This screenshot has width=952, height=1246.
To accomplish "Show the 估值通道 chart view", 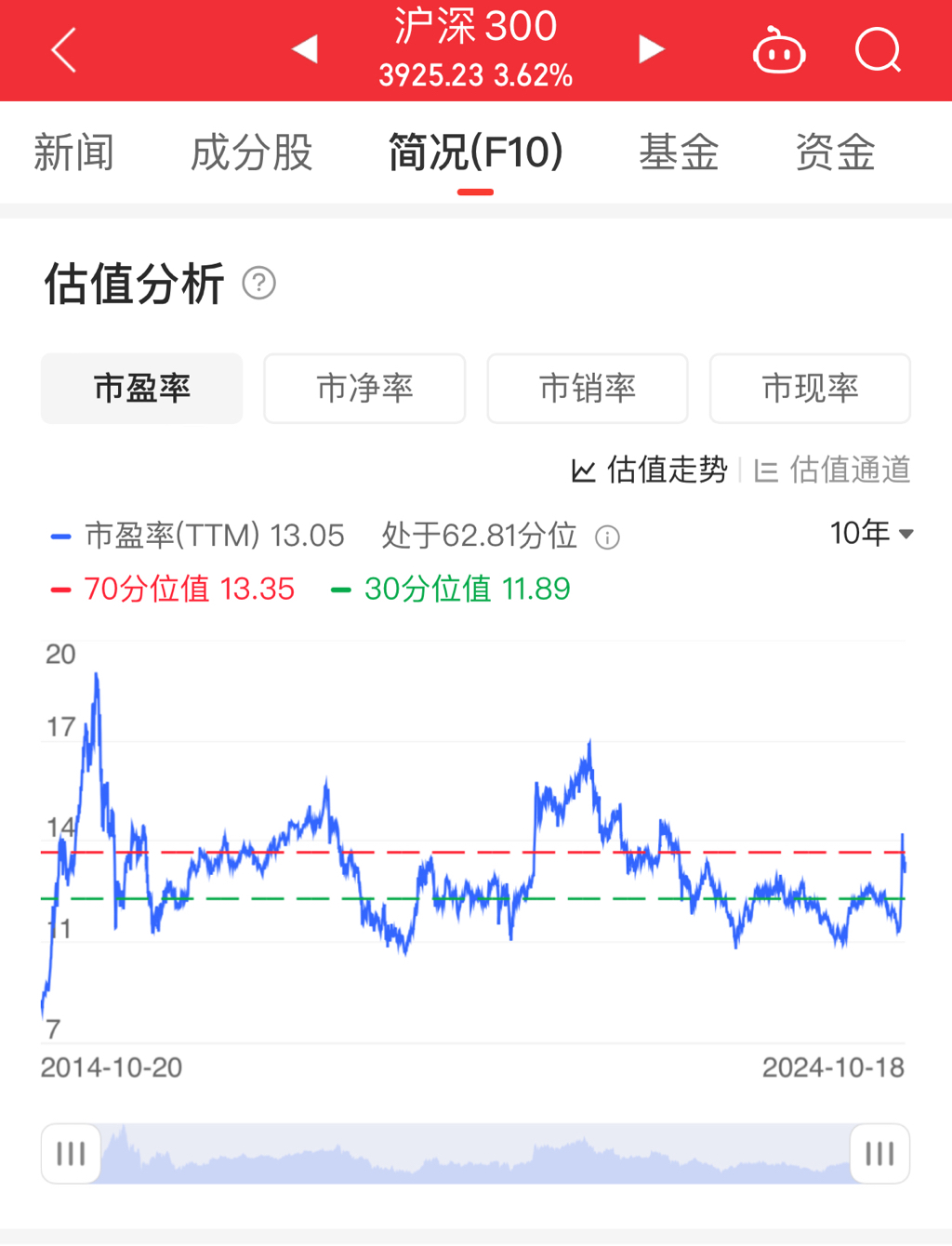I will click(832, 471).
